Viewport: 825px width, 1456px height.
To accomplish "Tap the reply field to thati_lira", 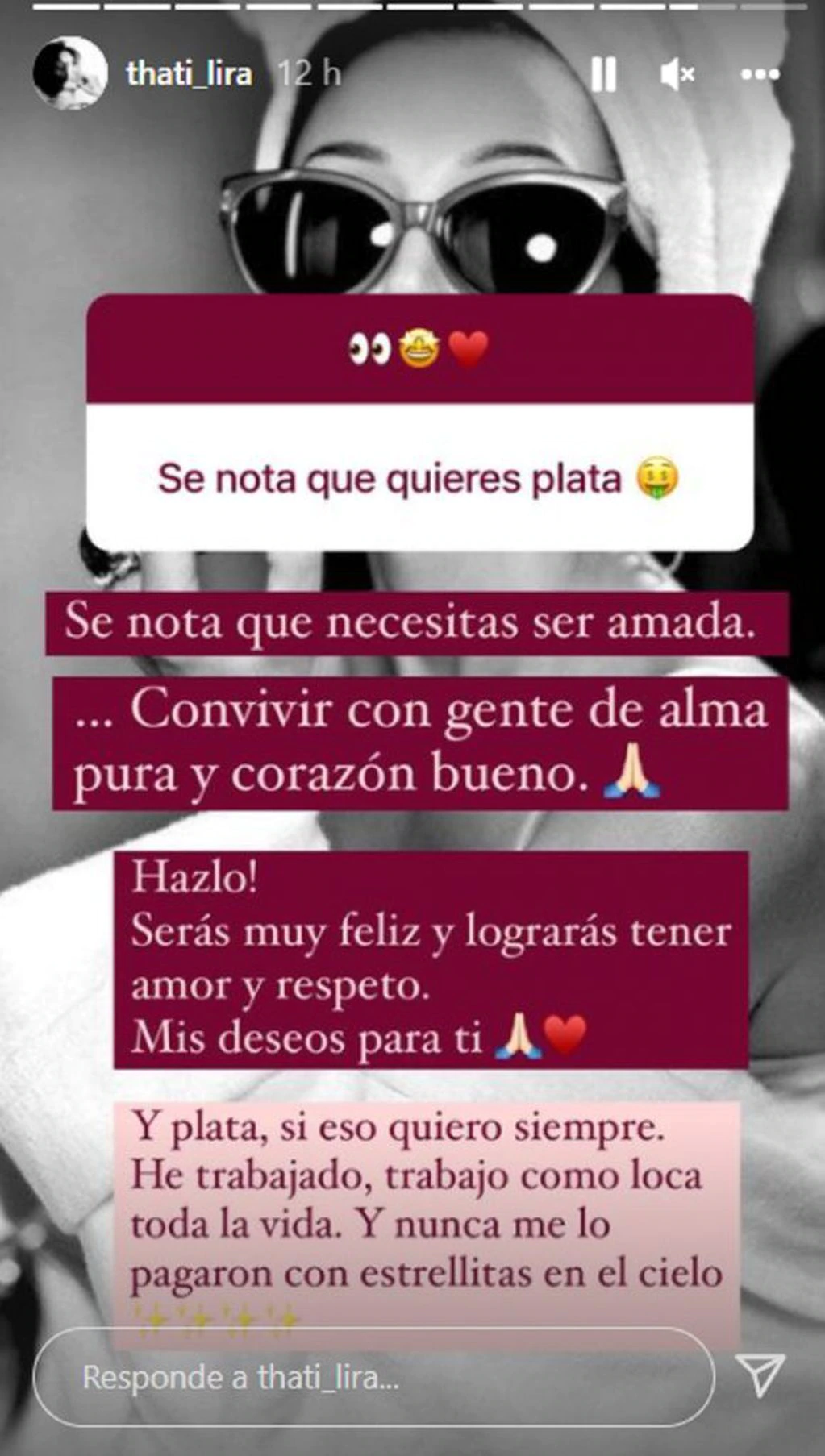I will [x=373, y=1377].
